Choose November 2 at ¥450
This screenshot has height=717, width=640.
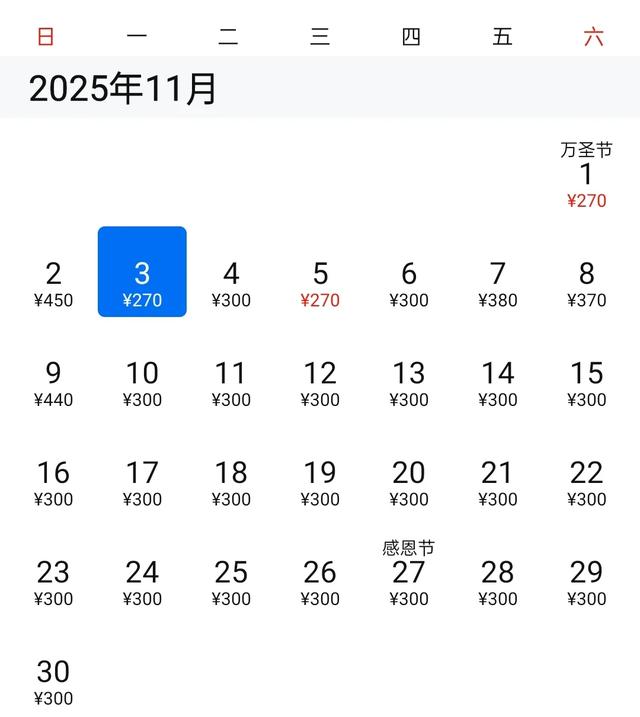53,283
